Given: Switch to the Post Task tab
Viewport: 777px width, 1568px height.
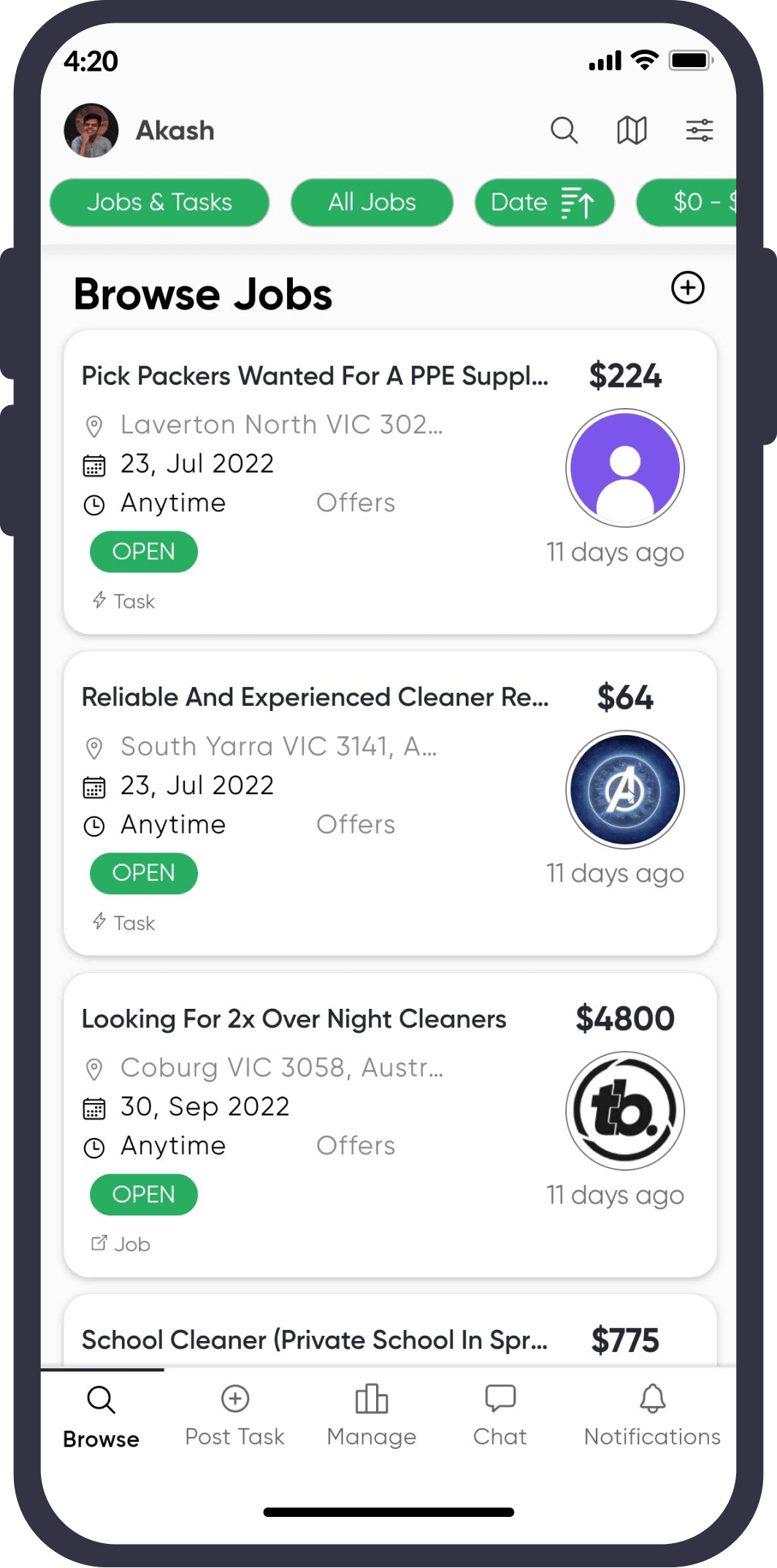Looking at the screenshot, I should tap(234, 1416).
